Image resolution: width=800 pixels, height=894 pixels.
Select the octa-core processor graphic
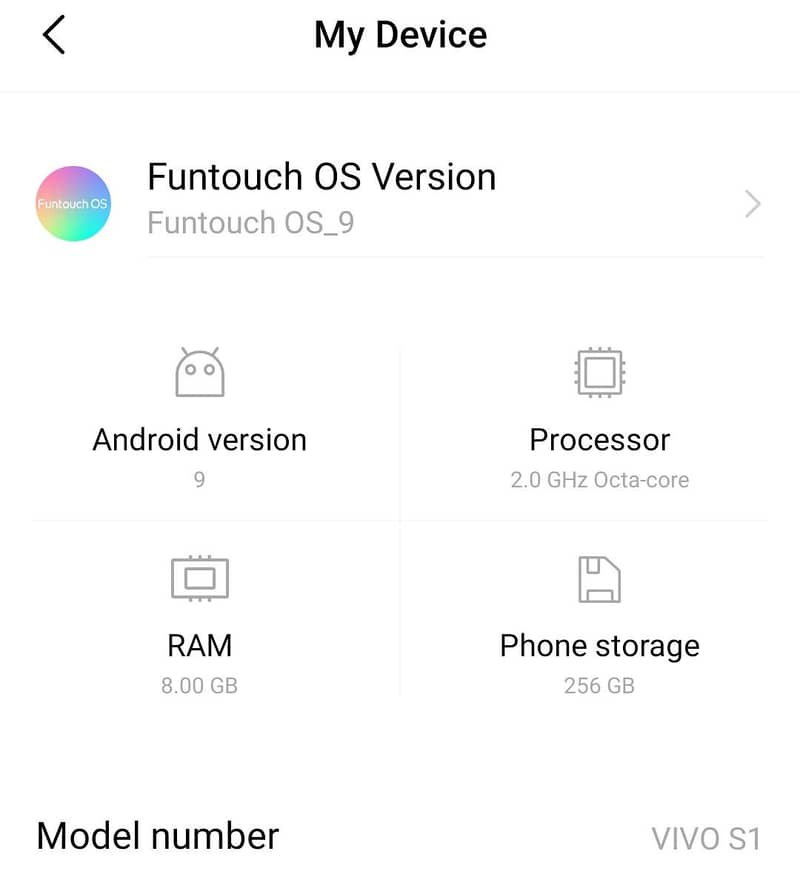(598, 371)
